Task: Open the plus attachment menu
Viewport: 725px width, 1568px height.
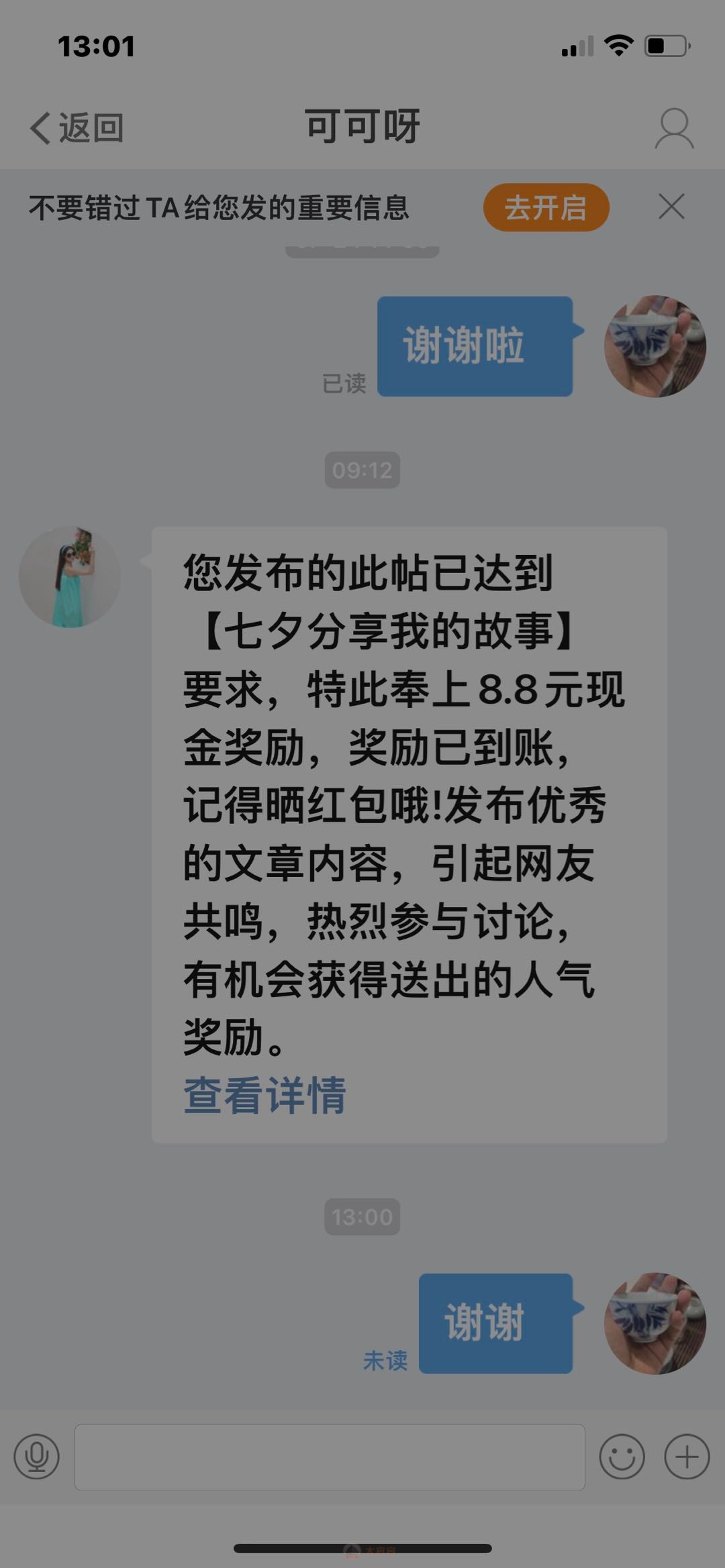Action: click(x=686, y=1457)
